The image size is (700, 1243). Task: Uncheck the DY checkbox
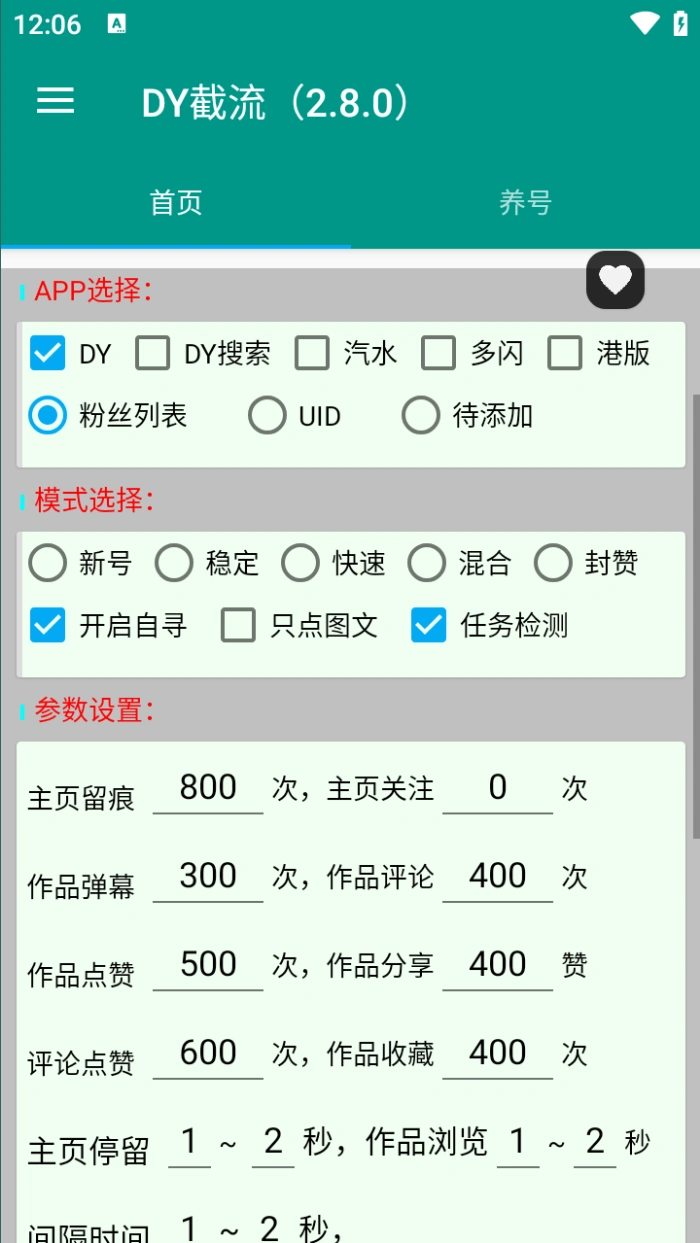(x=47, y=353)
